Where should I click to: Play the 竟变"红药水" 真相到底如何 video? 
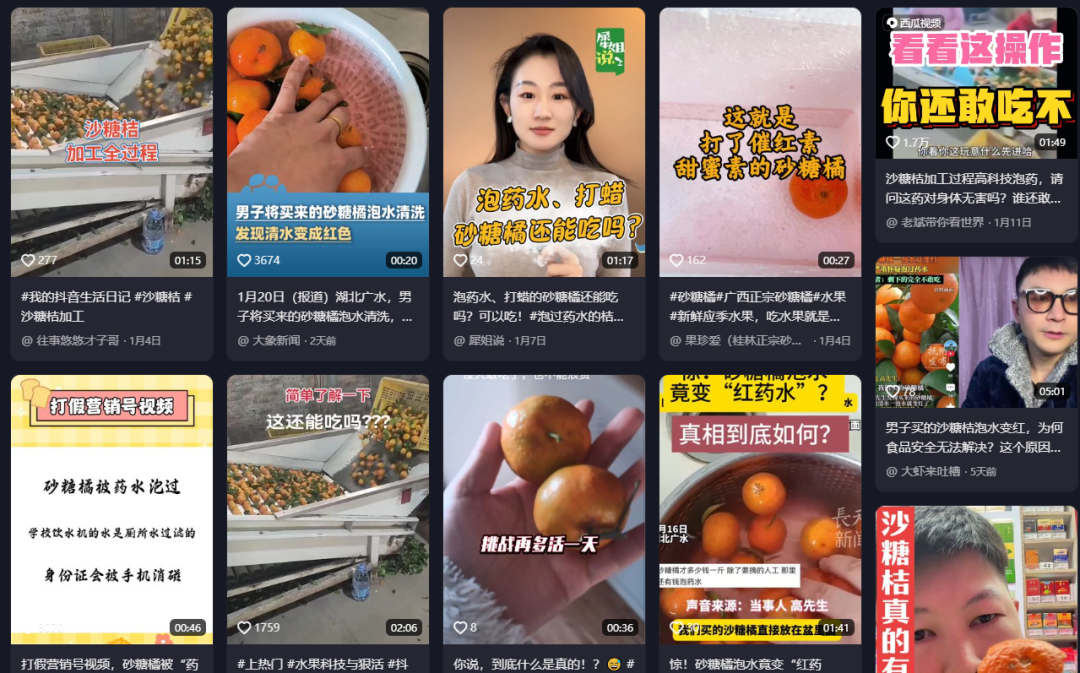point(760,509)
